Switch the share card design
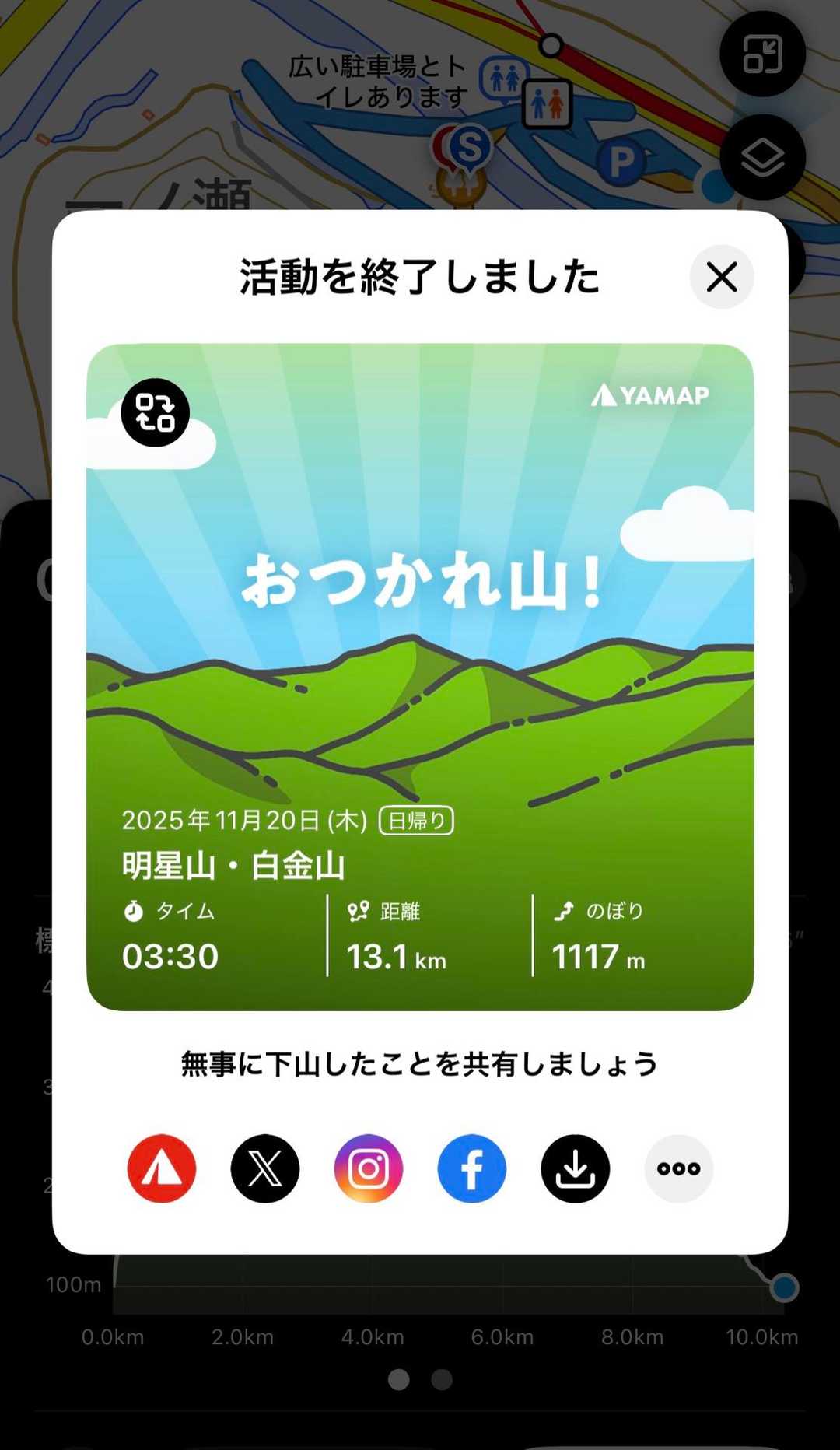840x1450 pixels. [155, 412]
